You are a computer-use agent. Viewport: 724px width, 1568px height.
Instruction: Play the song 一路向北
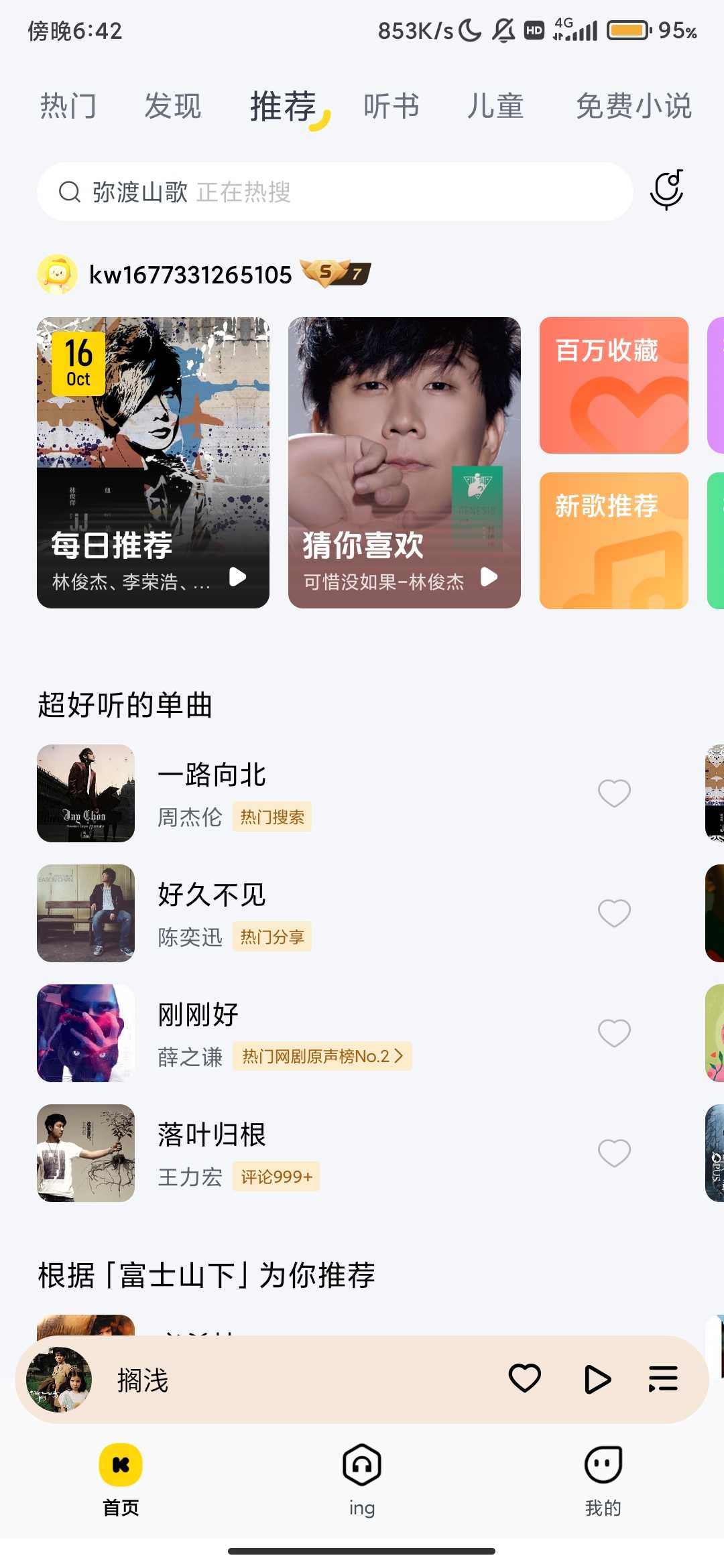click(x=212, y=776)
